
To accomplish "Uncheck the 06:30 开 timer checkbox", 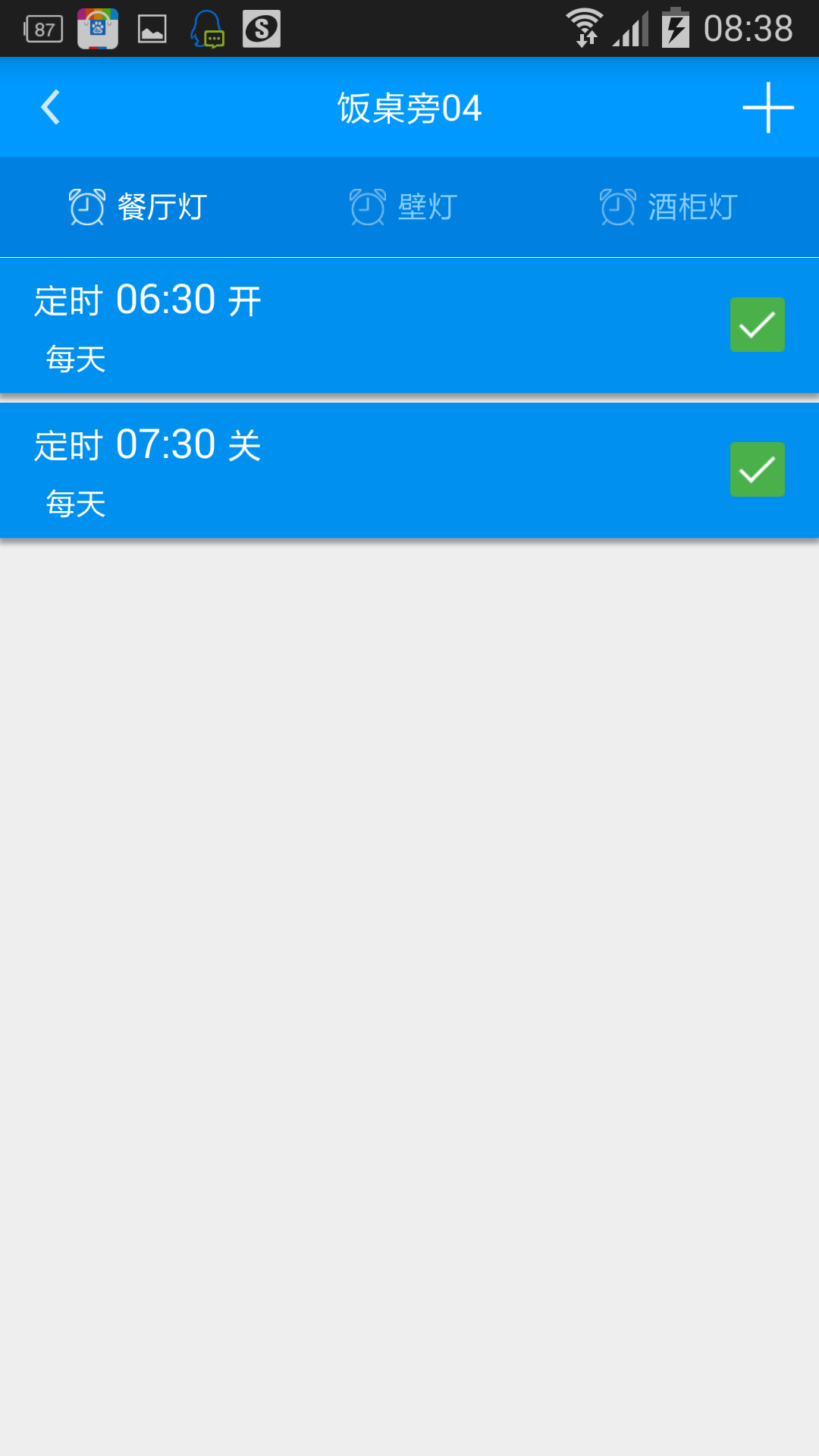I will click(x=757, y=325).
